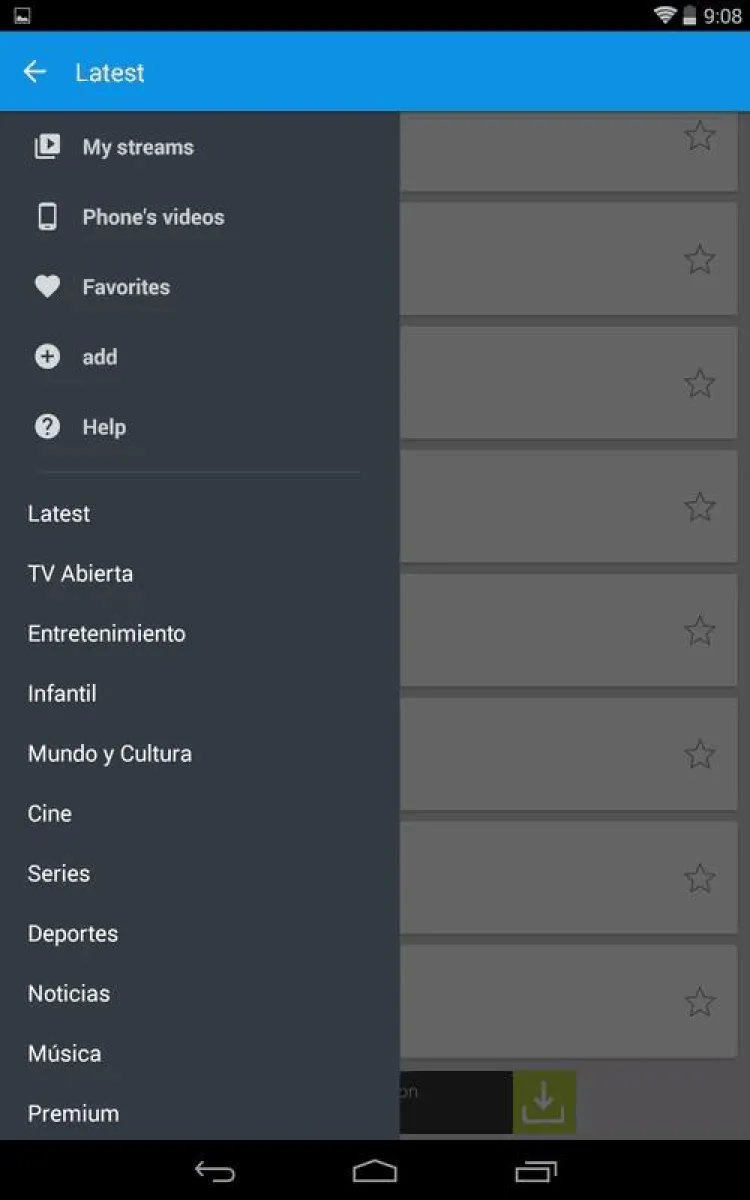
Task: Select the Latest category in the drawer
Action: coord(59,513)
